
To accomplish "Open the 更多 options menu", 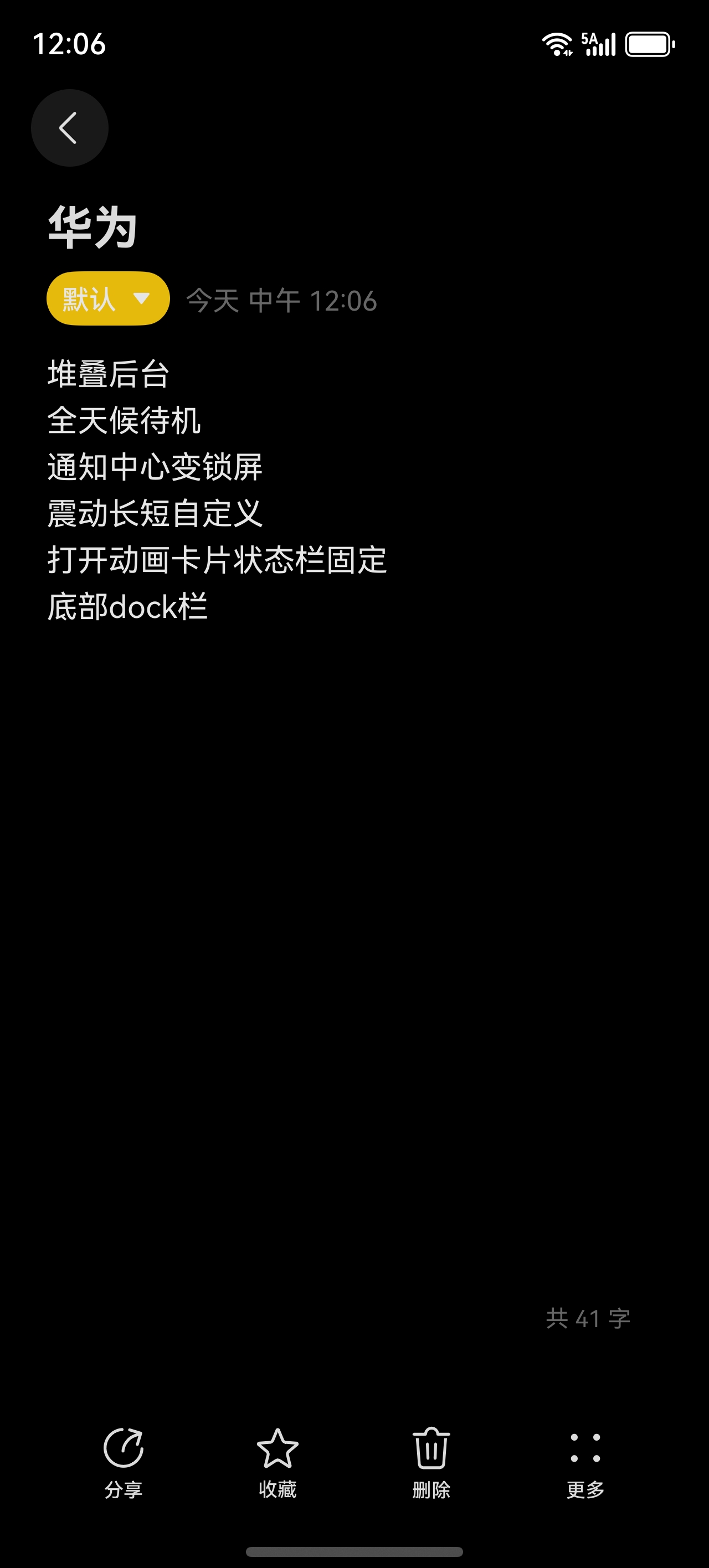I will coord(585,1462).
